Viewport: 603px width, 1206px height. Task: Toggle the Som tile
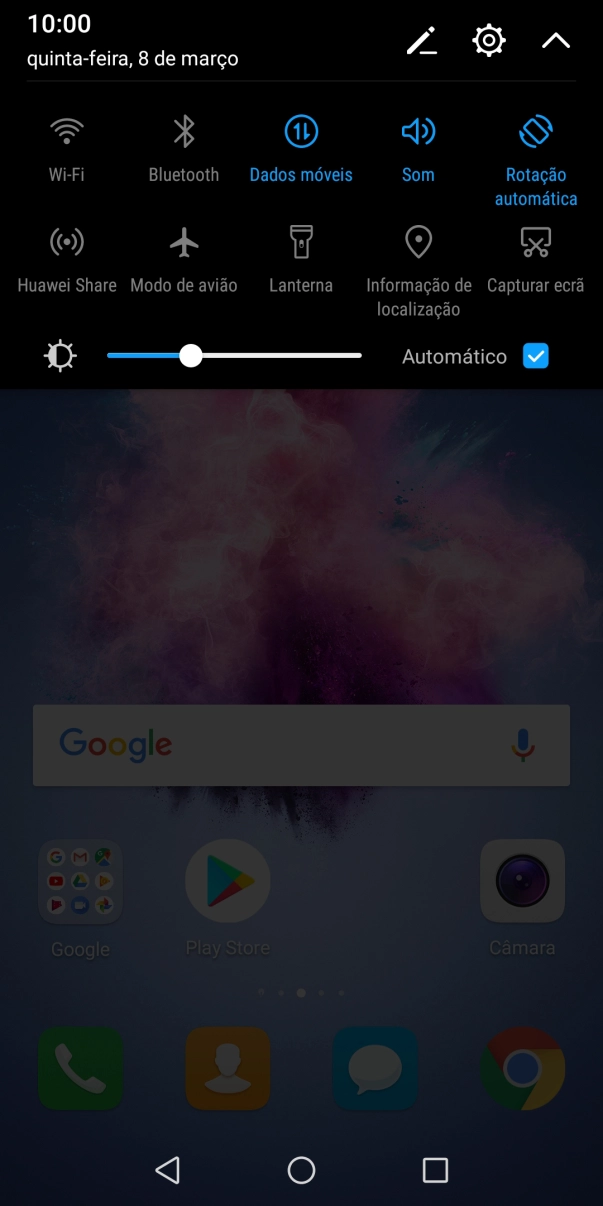pyautogui.click(x=418, y=149)
